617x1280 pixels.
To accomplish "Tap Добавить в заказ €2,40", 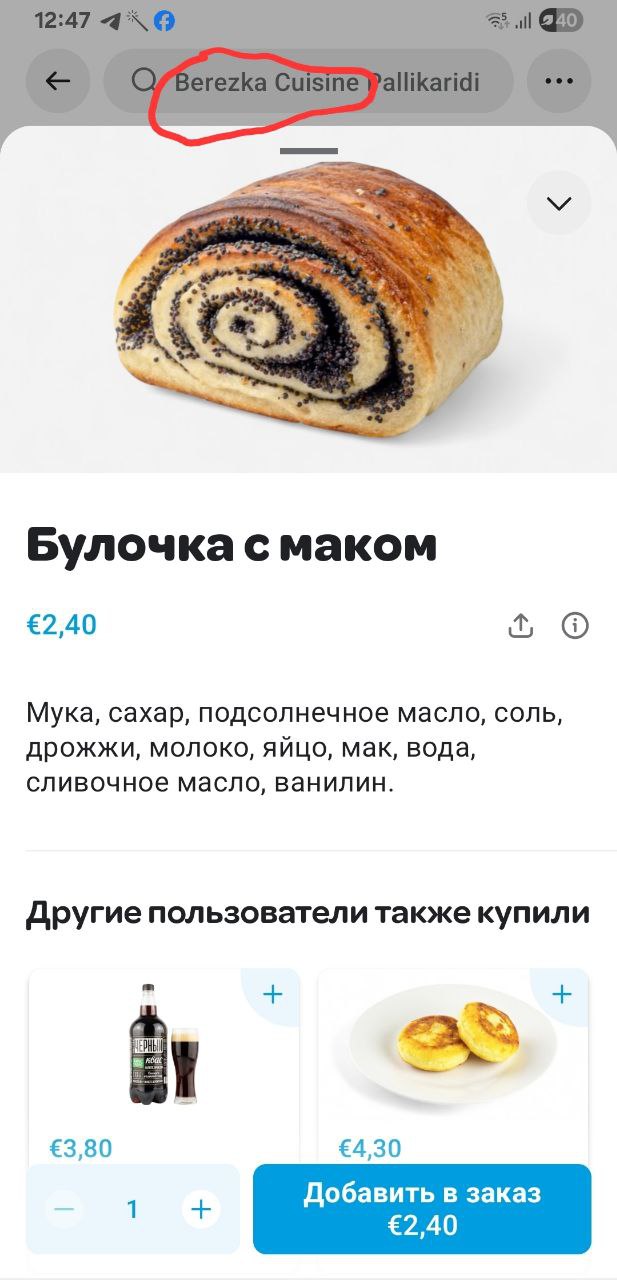I will click(x=421, y=1209).
